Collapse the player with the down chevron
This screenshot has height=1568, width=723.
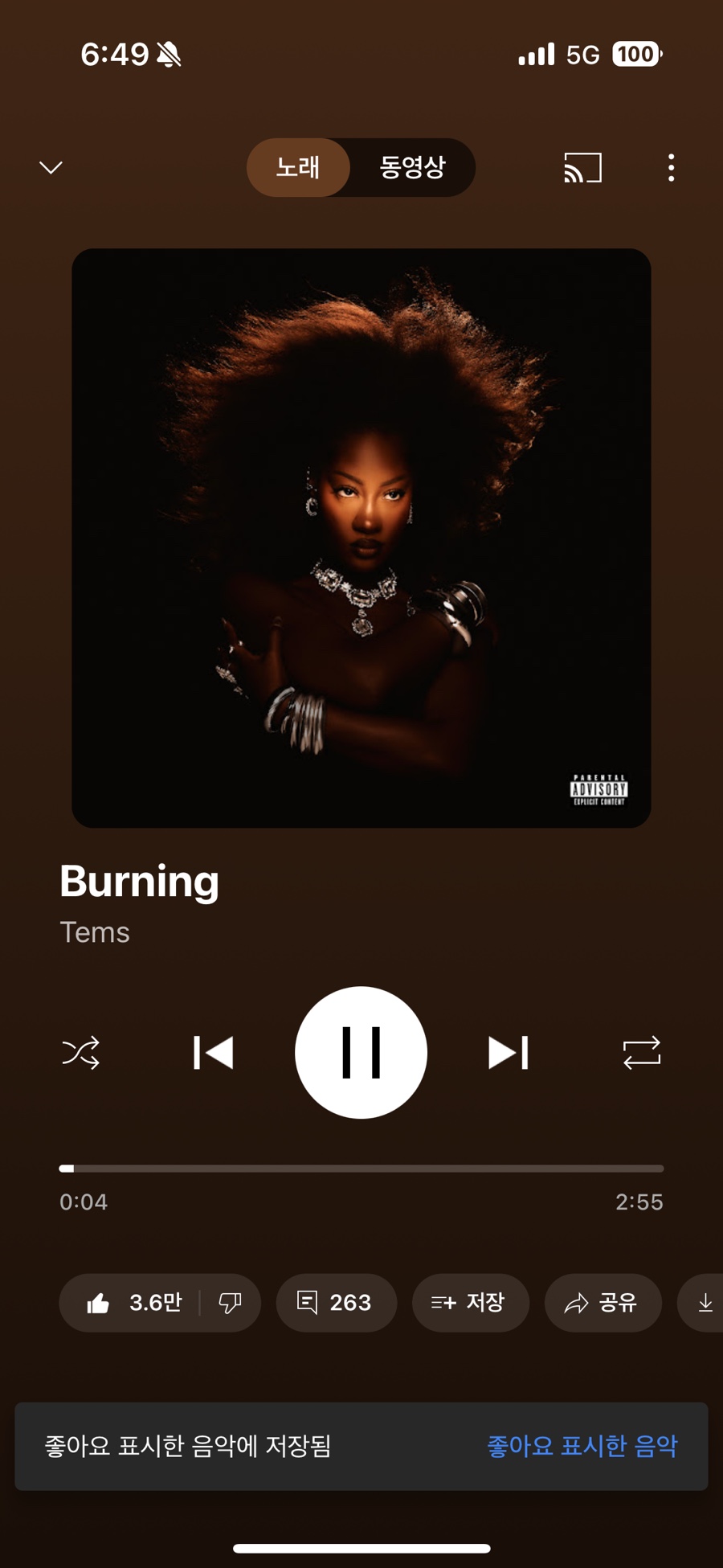pyautogui.click(x=51, y=167)
